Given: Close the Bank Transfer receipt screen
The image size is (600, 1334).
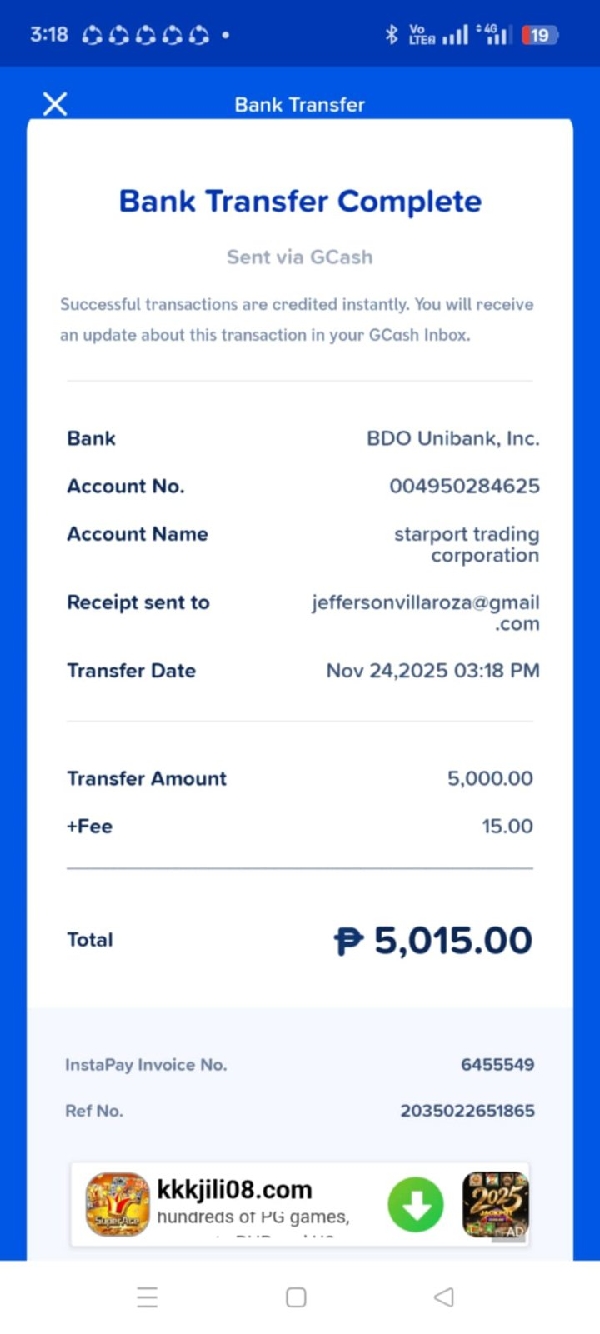Looking at the screenshot, I should click(55, 104).
